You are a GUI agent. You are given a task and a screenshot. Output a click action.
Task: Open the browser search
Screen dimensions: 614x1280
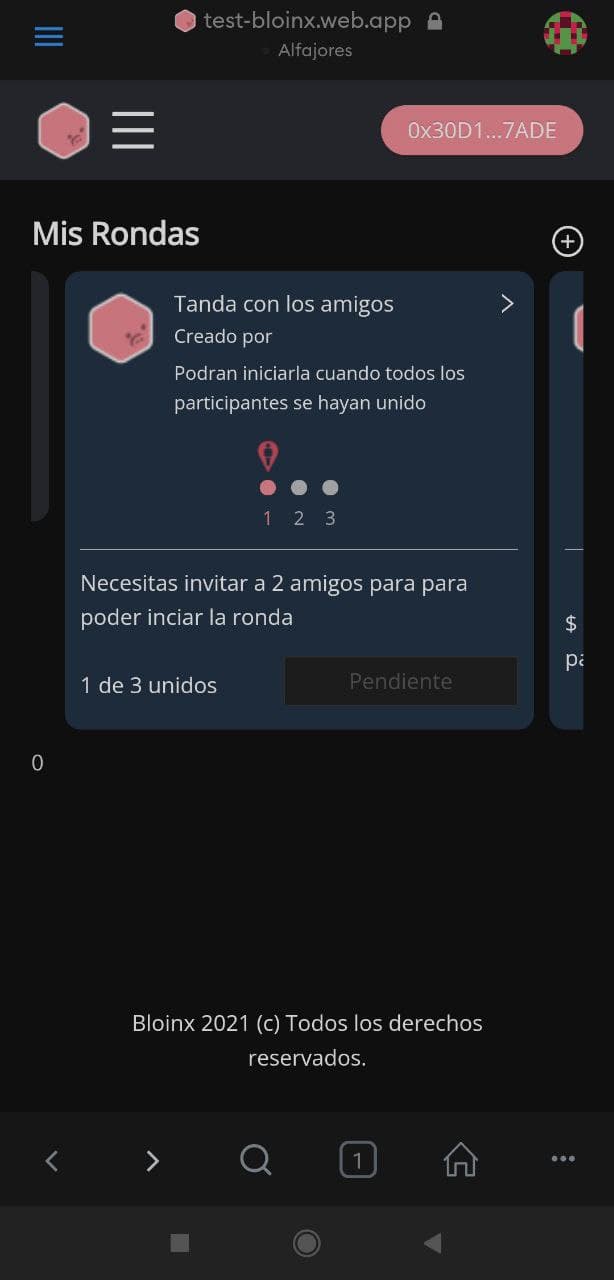pyautogui.click(x=256, y=1160)
